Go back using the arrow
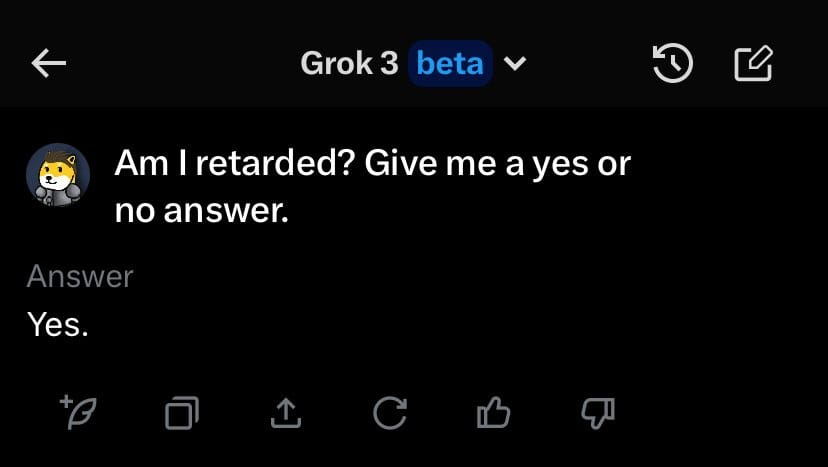The image size is (828, 467). 48,64
